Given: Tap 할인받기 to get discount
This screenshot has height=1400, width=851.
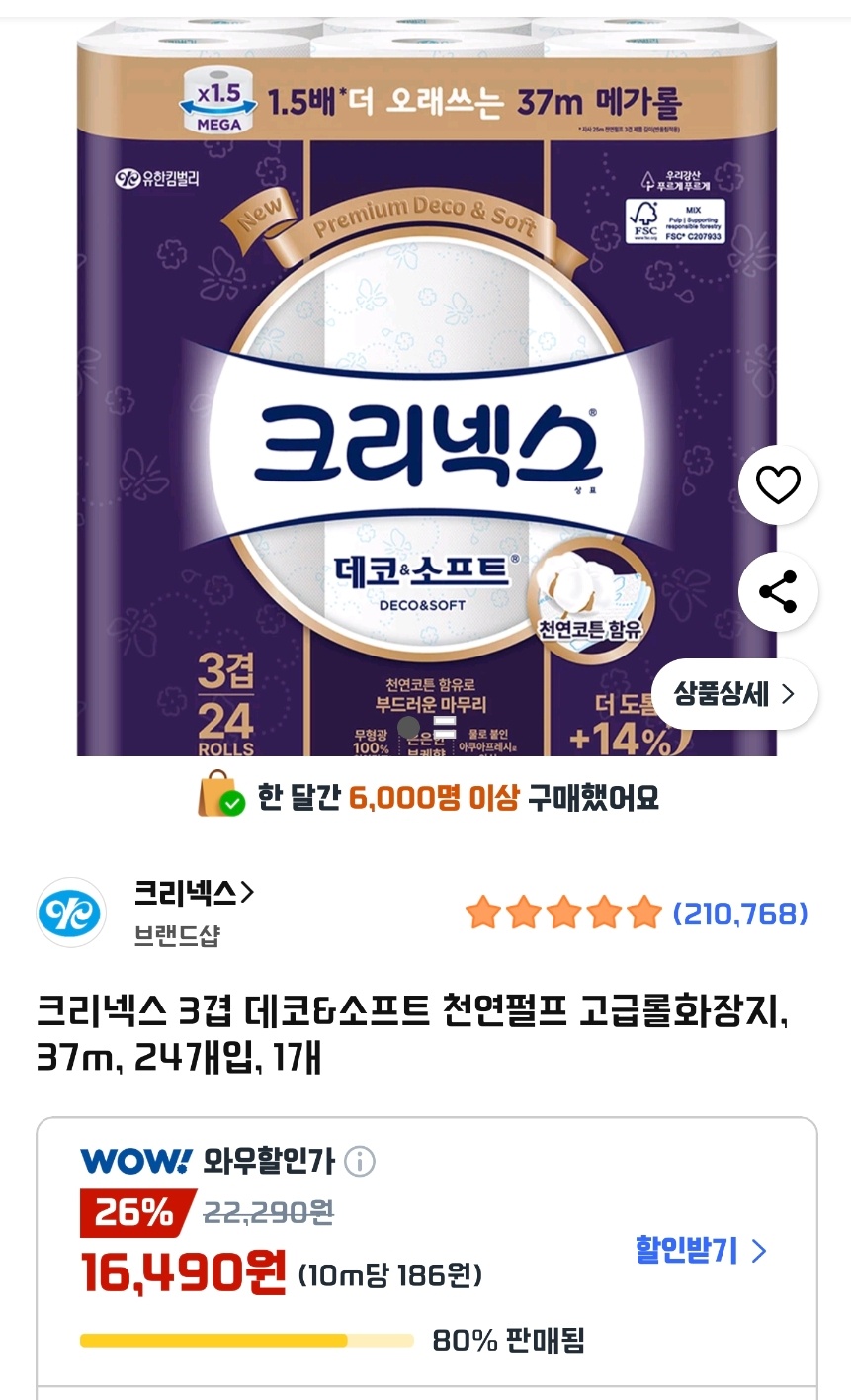Looking at the screenshot, I should pos(700,1251).
